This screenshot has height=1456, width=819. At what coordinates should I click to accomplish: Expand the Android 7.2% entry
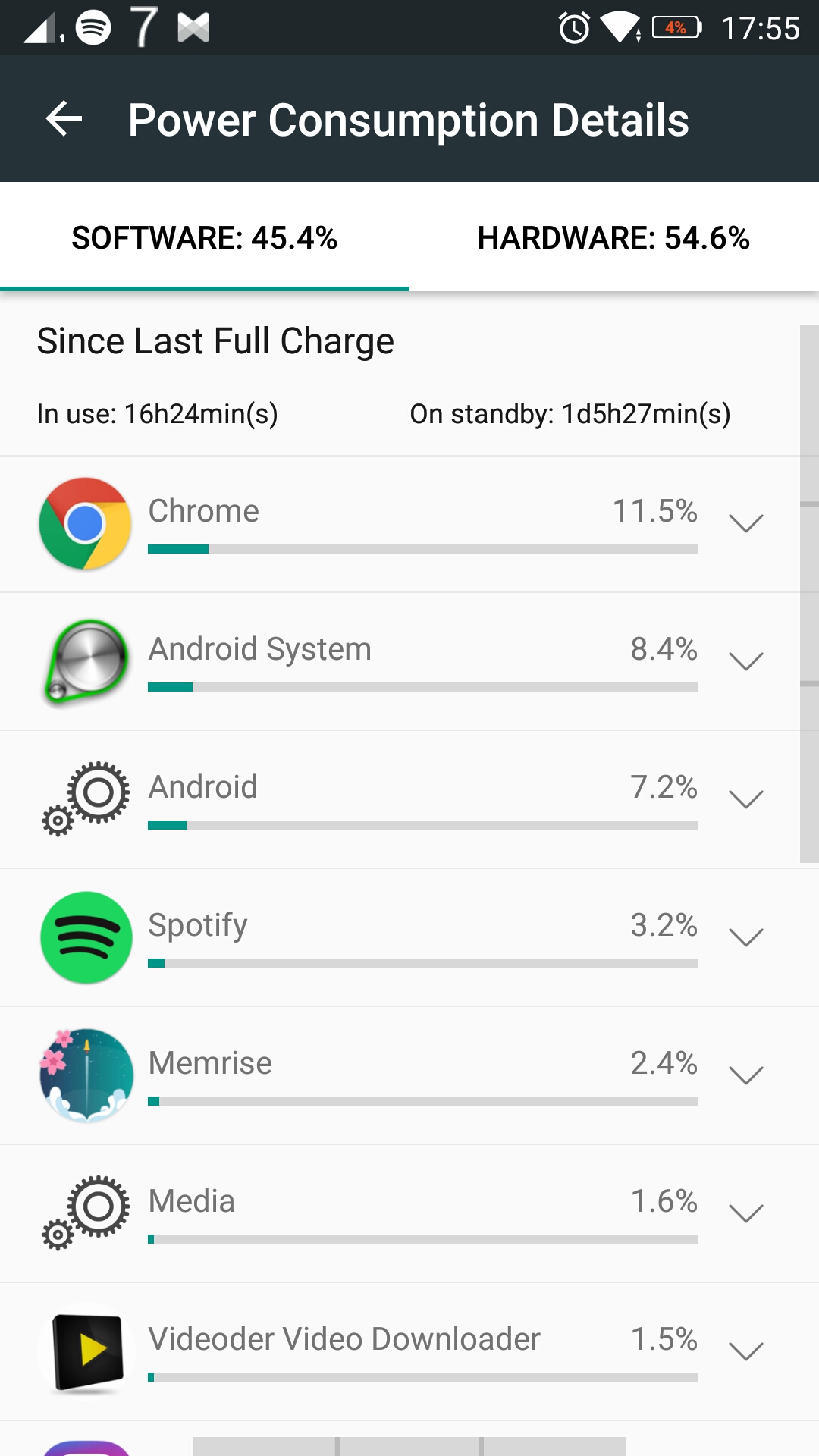(x=745, y=799)
